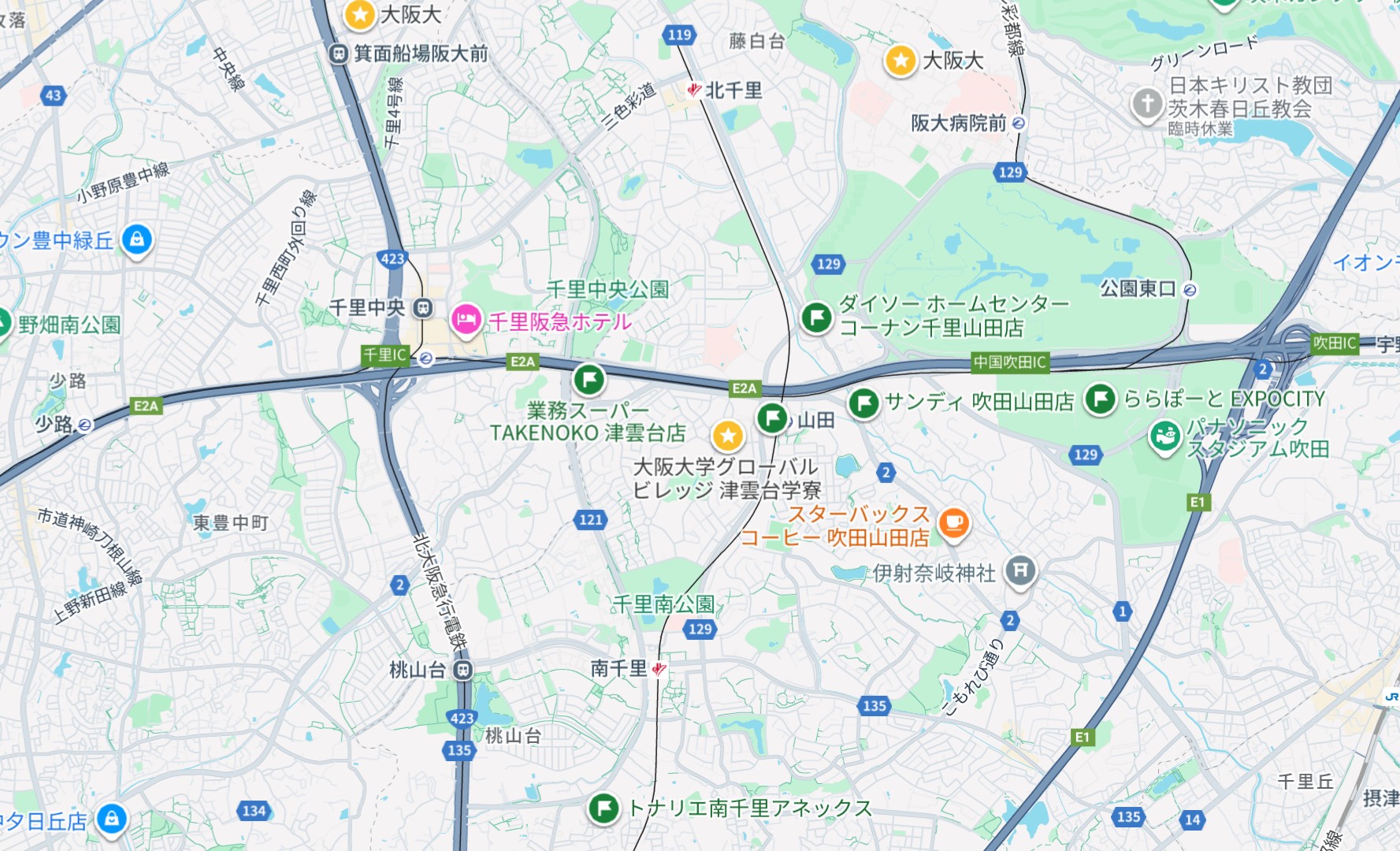The width and height of the screenshot is (1400, 851).
Task: Open the 阪大病院前 monorail station icon
Action: click(1019, 124)
